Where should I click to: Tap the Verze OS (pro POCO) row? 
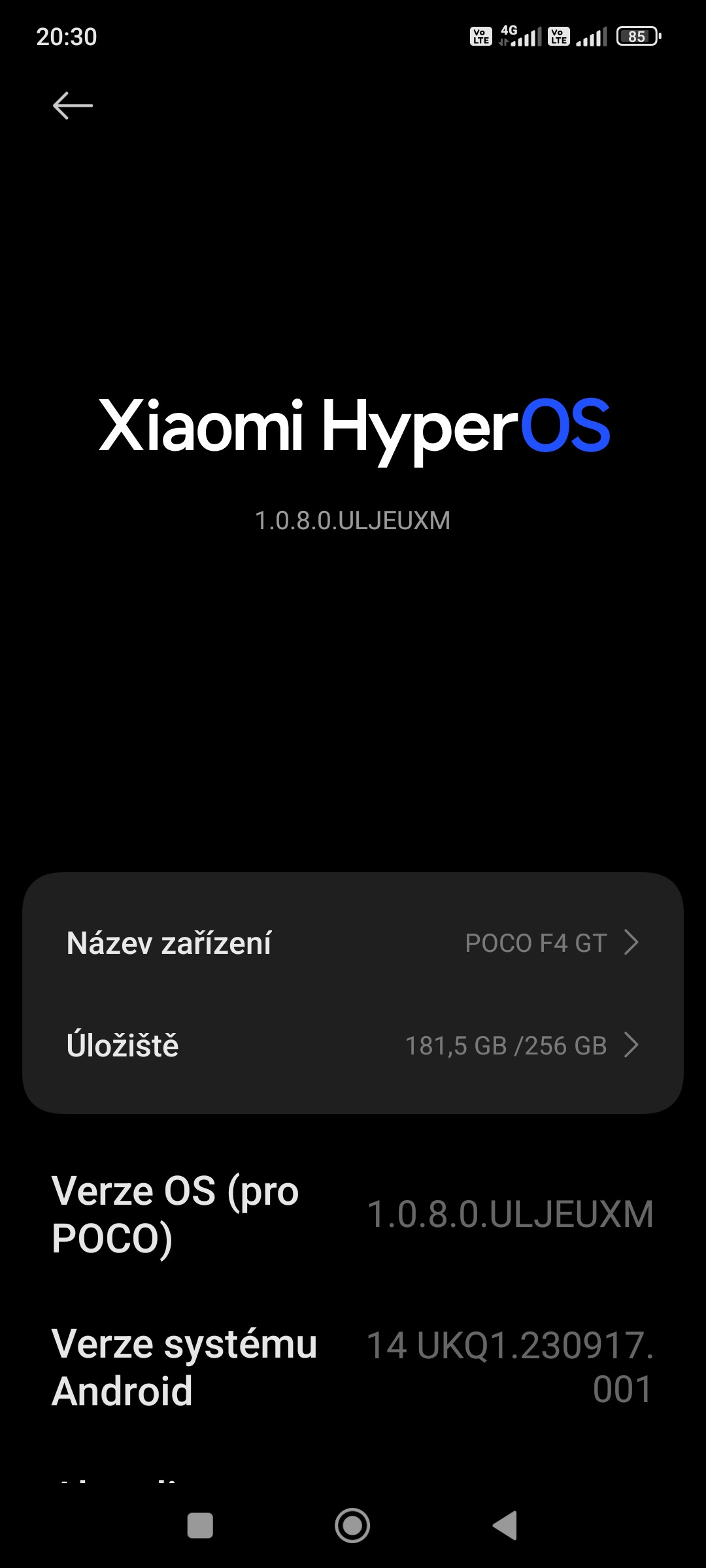tap(353, 1215)
